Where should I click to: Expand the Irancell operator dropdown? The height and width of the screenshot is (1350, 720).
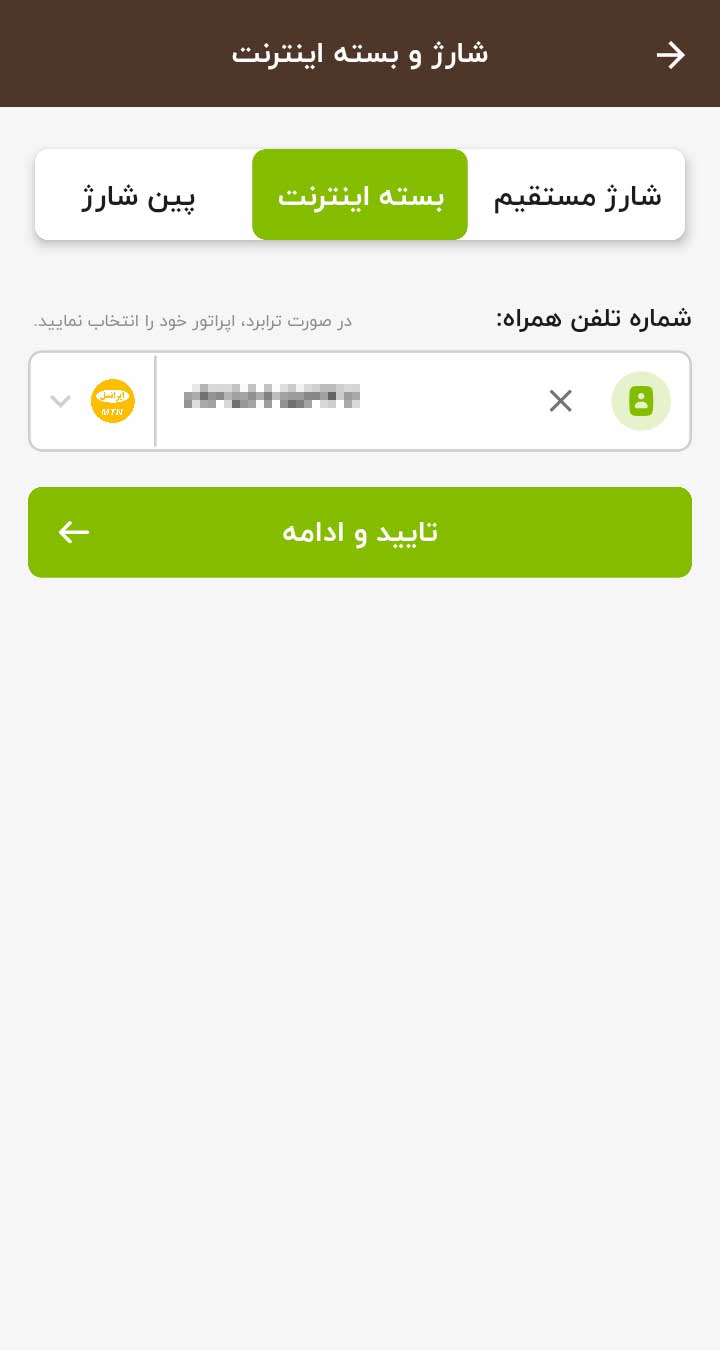[92, 401]
